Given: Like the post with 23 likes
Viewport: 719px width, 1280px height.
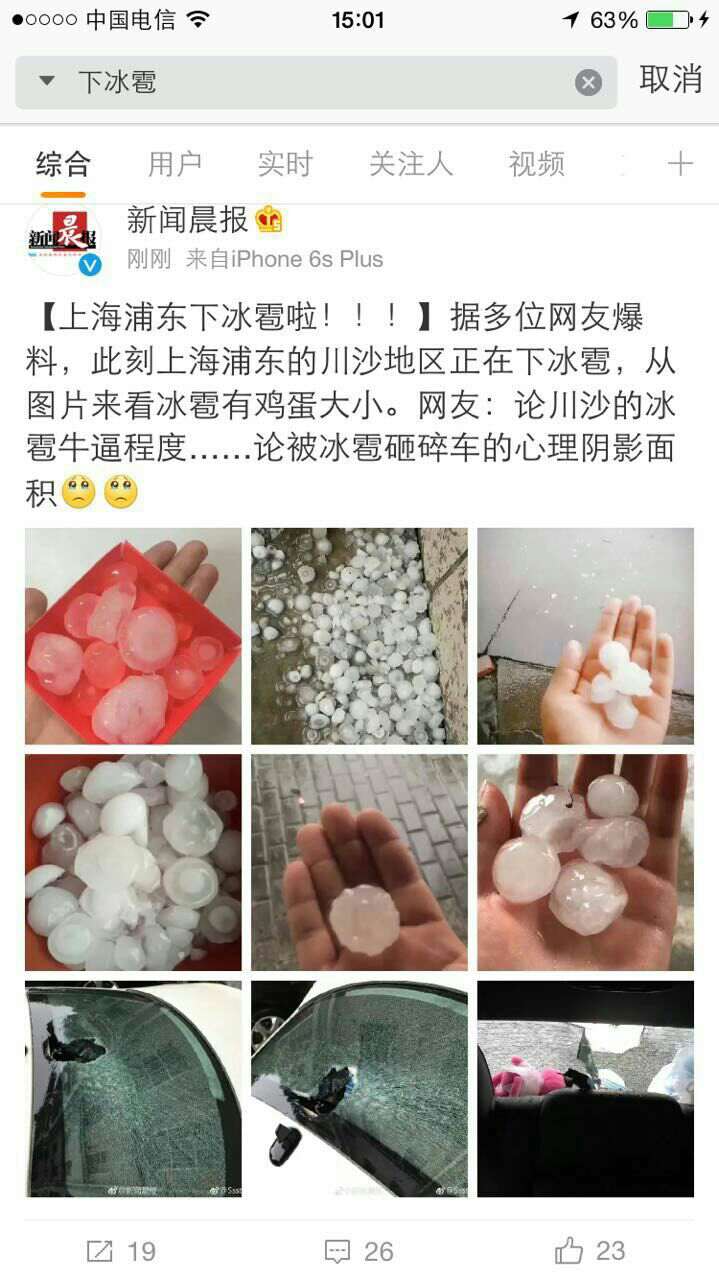Looking at the screenshot, I should pos(589,1250).
